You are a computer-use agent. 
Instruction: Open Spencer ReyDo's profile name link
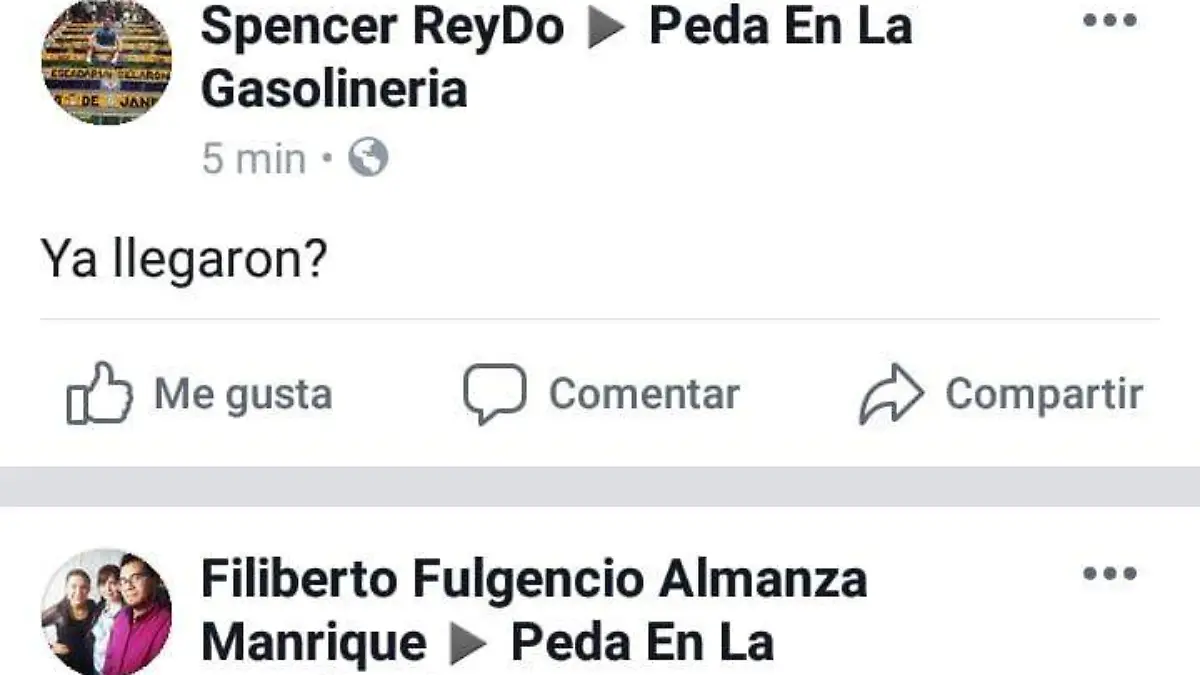(x=382, y=27)
